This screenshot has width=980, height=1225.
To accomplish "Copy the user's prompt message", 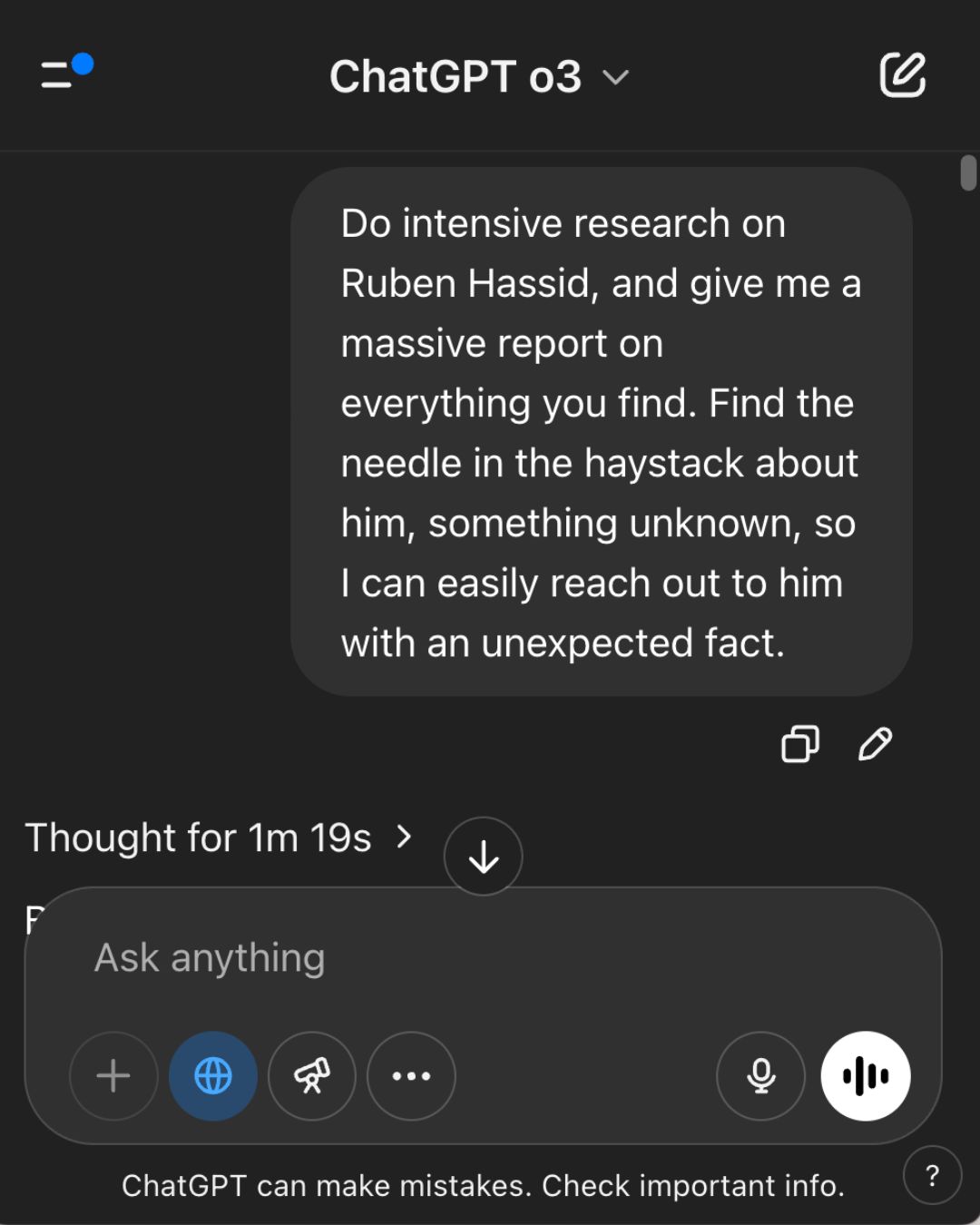I will (x=799, y=746).
